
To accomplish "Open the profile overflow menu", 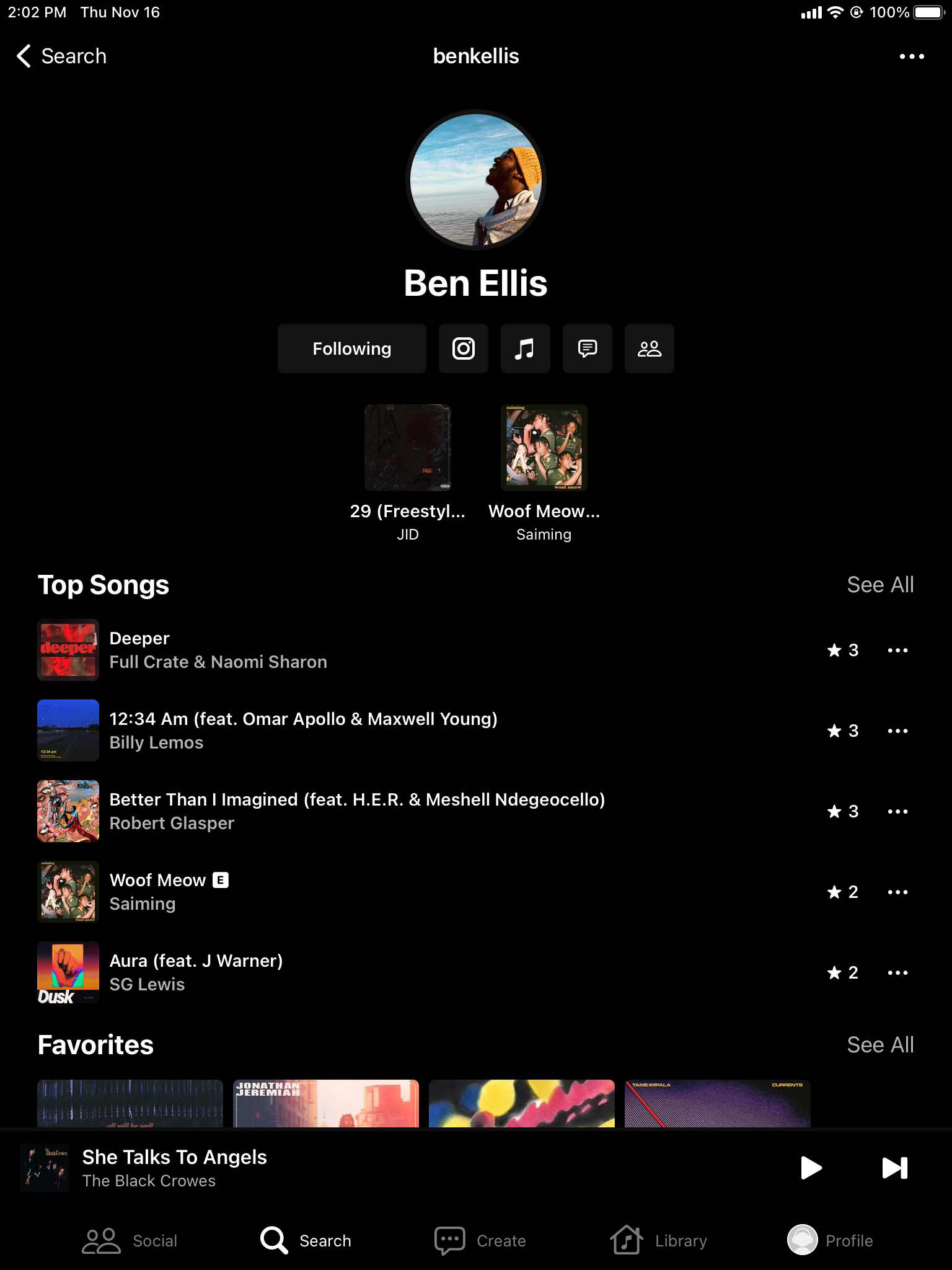I will click(912, 56).
